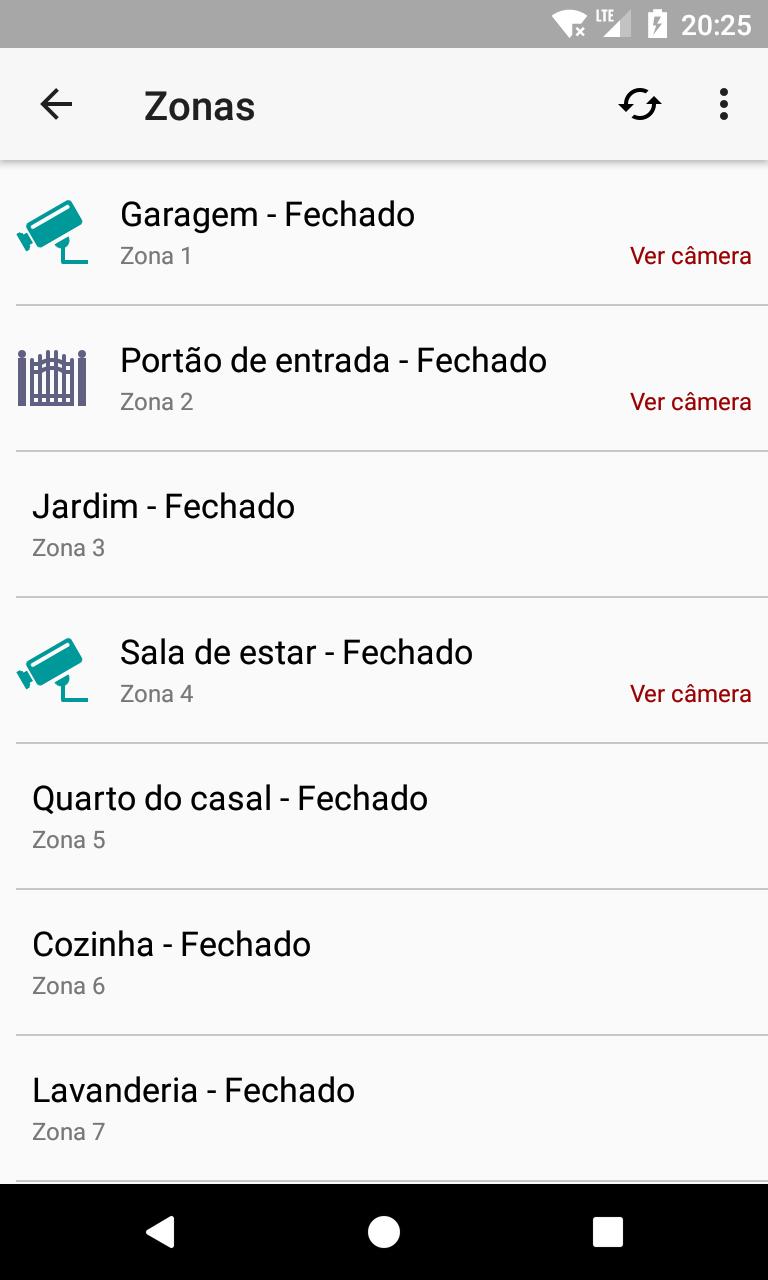Tap Ver câmera for Garagem

(x=690, y=256)
